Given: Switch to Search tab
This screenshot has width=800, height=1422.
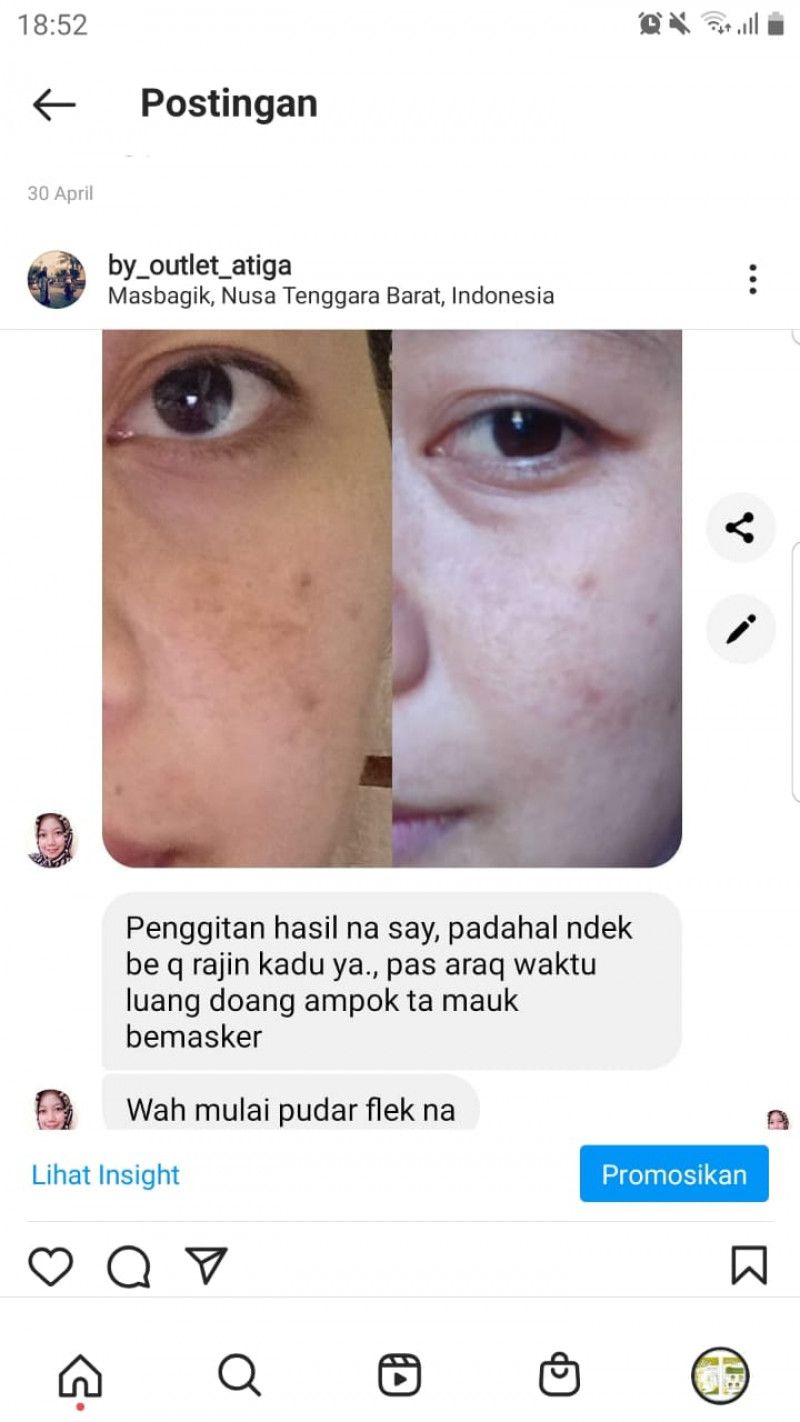Looking at the screenshot, I should (x=239, y=1376).
